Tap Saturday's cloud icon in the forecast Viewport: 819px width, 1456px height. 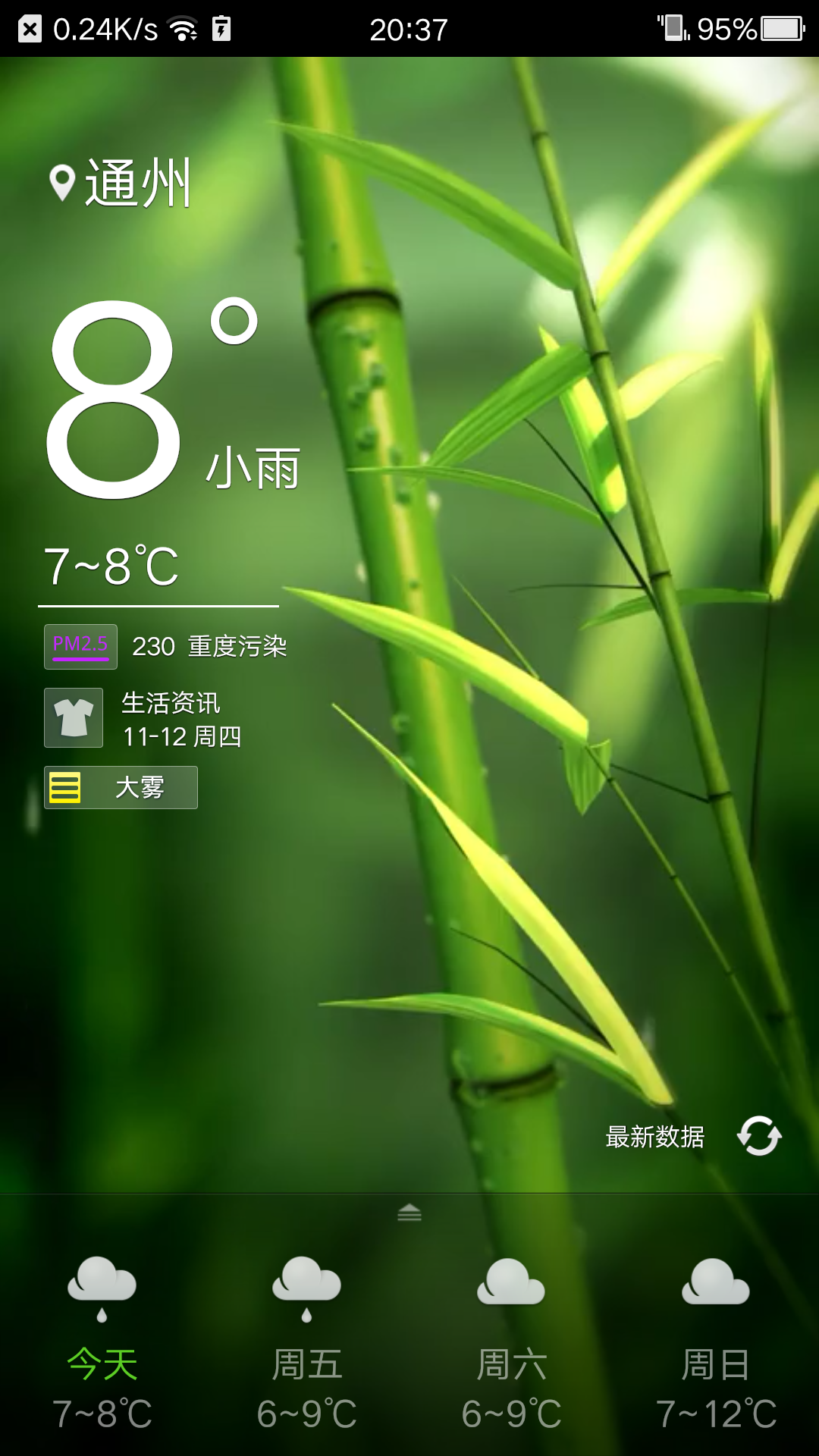(x=512, y=1283)
